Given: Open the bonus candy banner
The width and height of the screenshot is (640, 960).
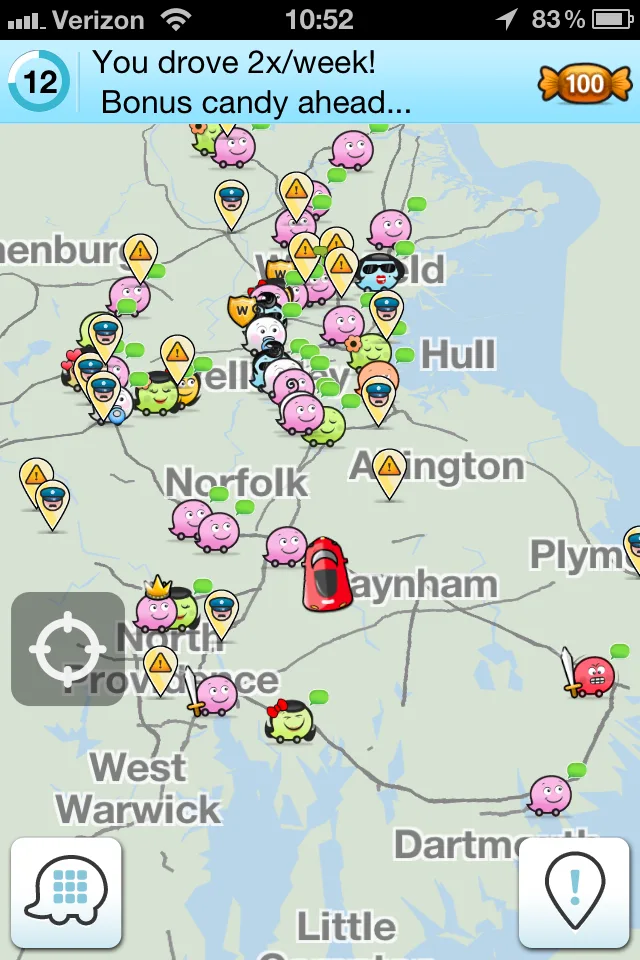Looking at the screenshot, I should coord(320,82).
